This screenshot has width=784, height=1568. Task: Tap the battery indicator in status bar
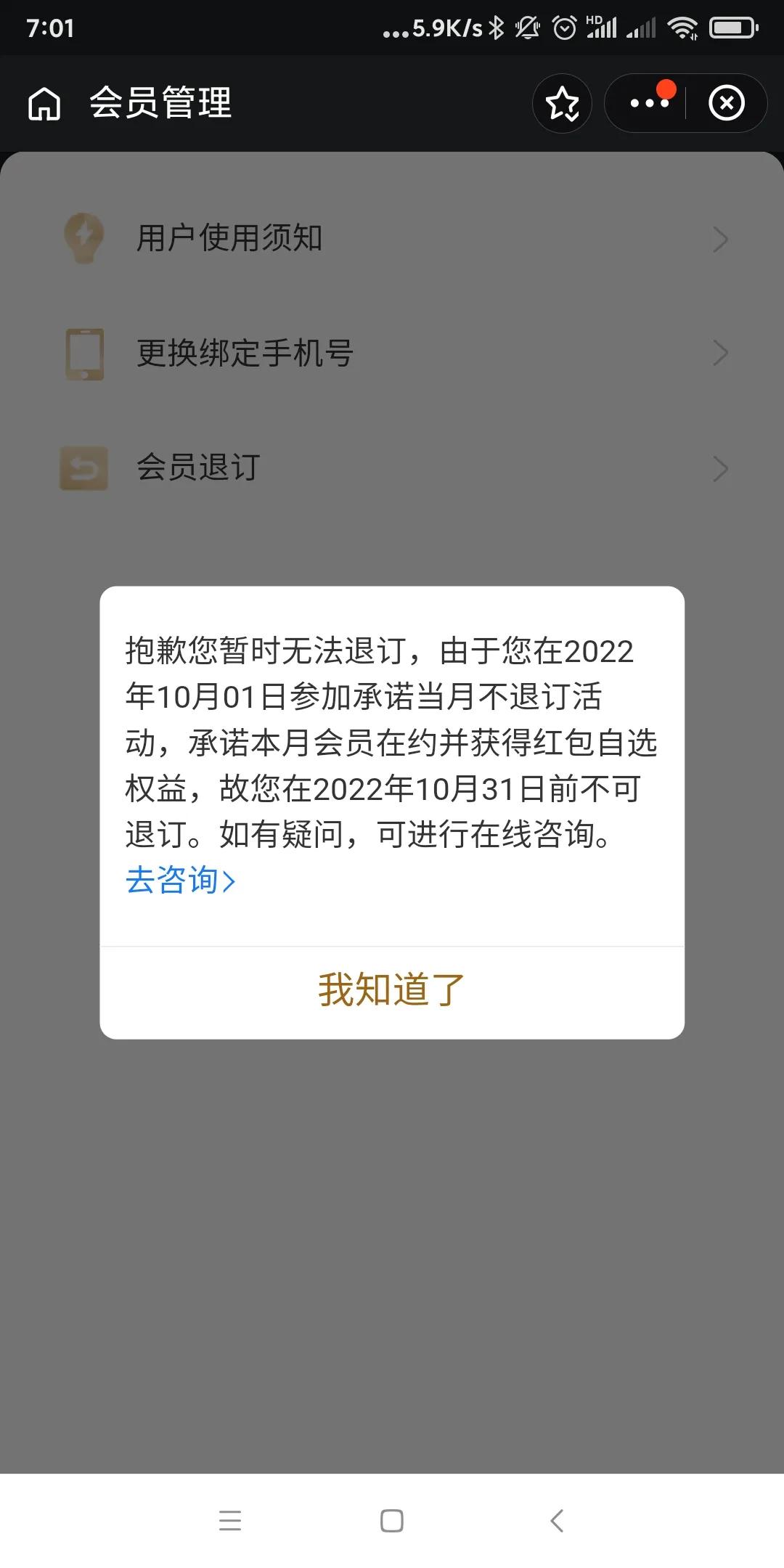pyautogui.click(x=730, y=28)
